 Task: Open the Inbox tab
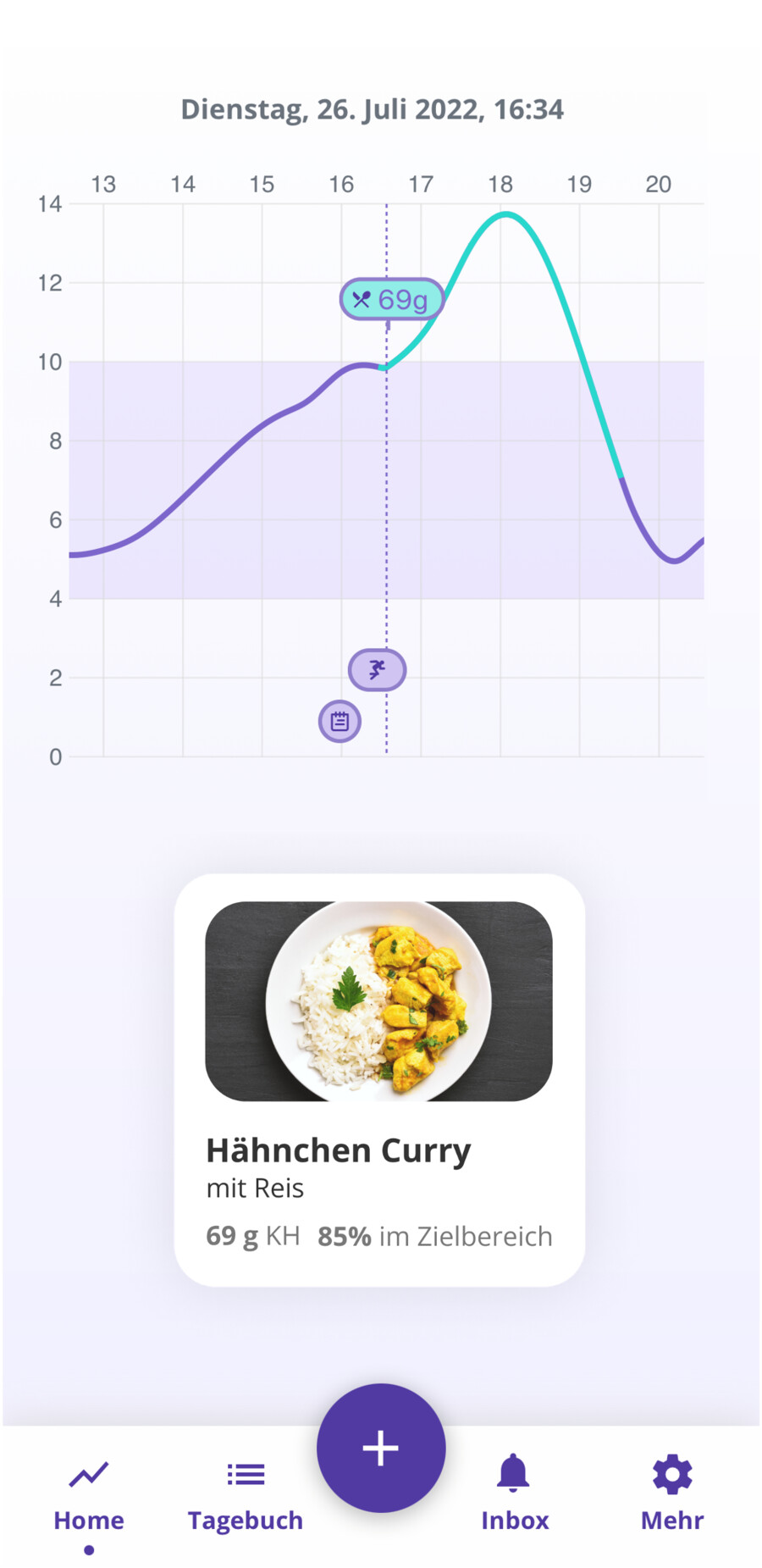[x=514, y=1495]
